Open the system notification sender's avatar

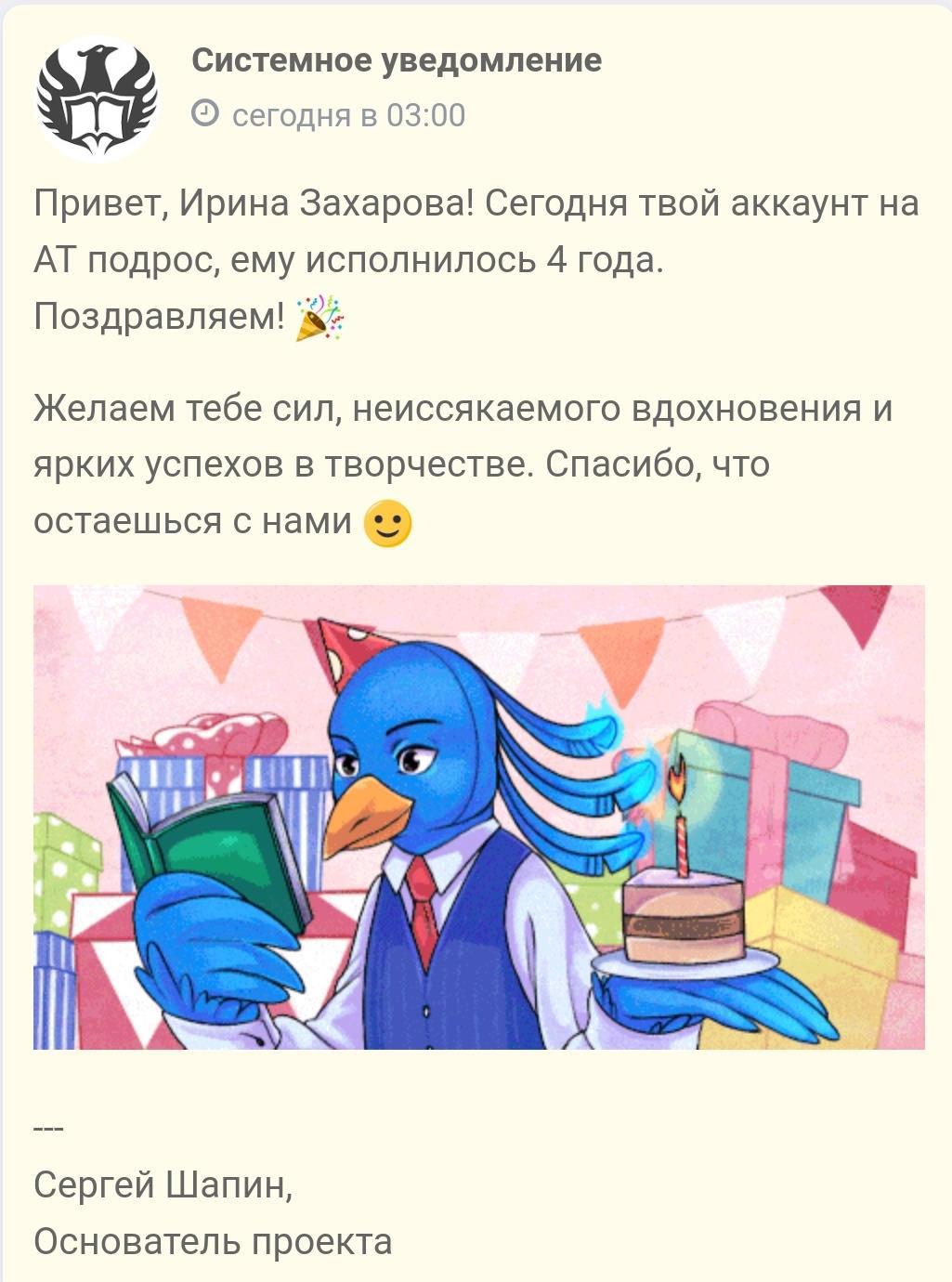97,99
